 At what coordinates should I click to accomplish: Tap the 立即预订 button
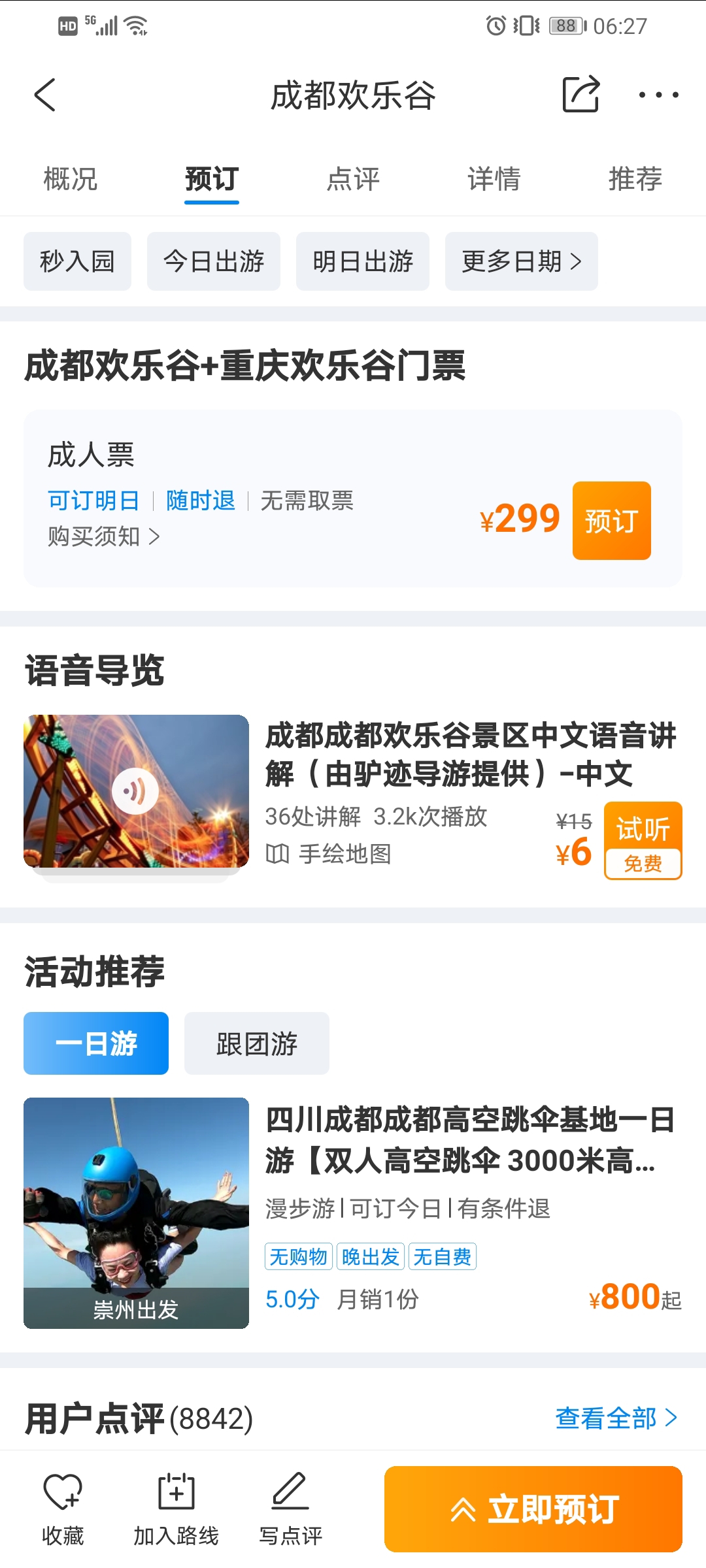click(533, 1509)
